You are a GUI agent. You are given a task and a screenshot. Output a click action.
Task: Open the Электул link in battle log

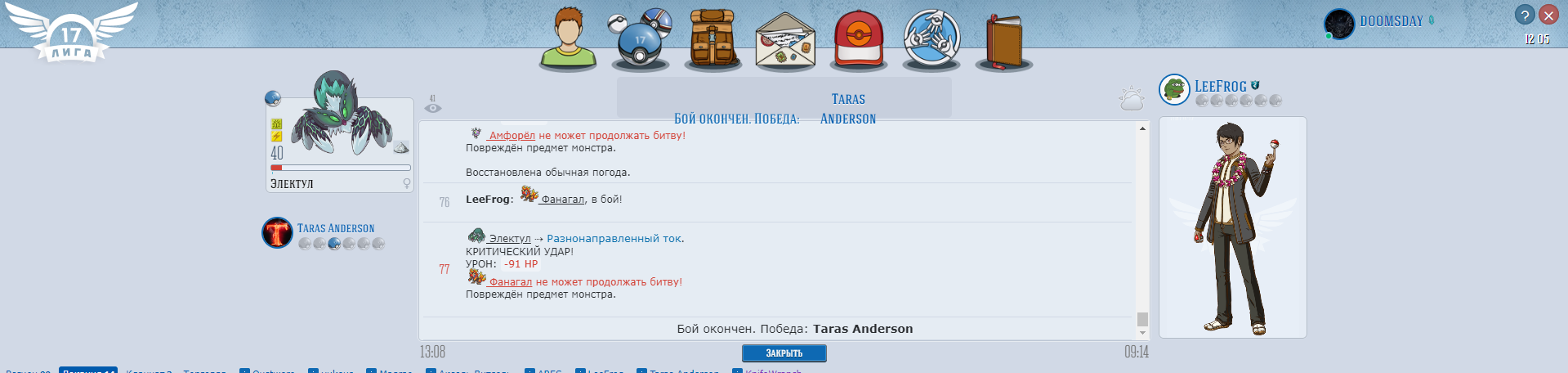510,238
